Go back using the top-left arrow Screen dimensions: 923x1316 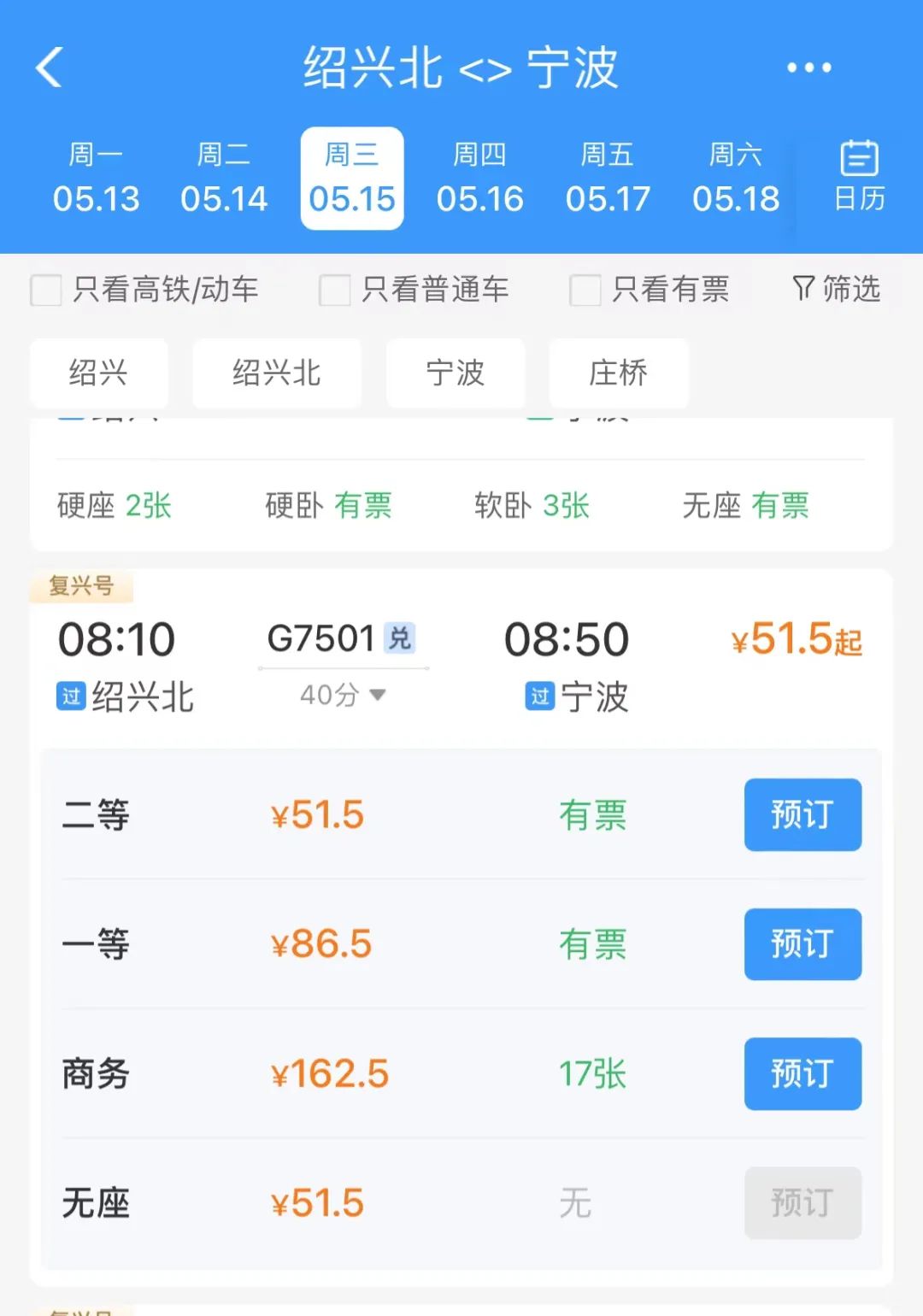(x=50, y=68)
